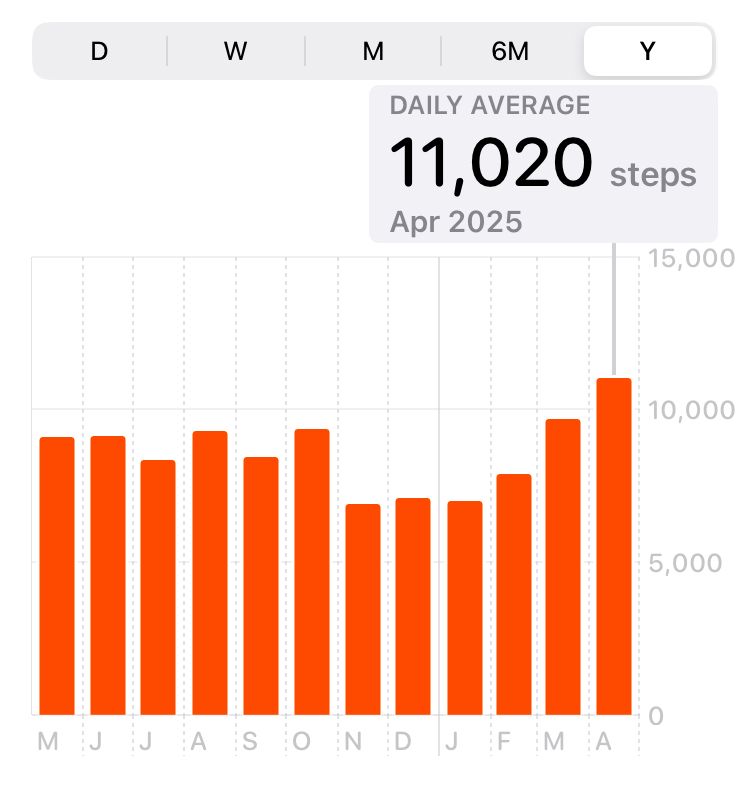Screen dimensions: 750x791
Task: Switch to the 6M time range
Action: pos(510,51)
